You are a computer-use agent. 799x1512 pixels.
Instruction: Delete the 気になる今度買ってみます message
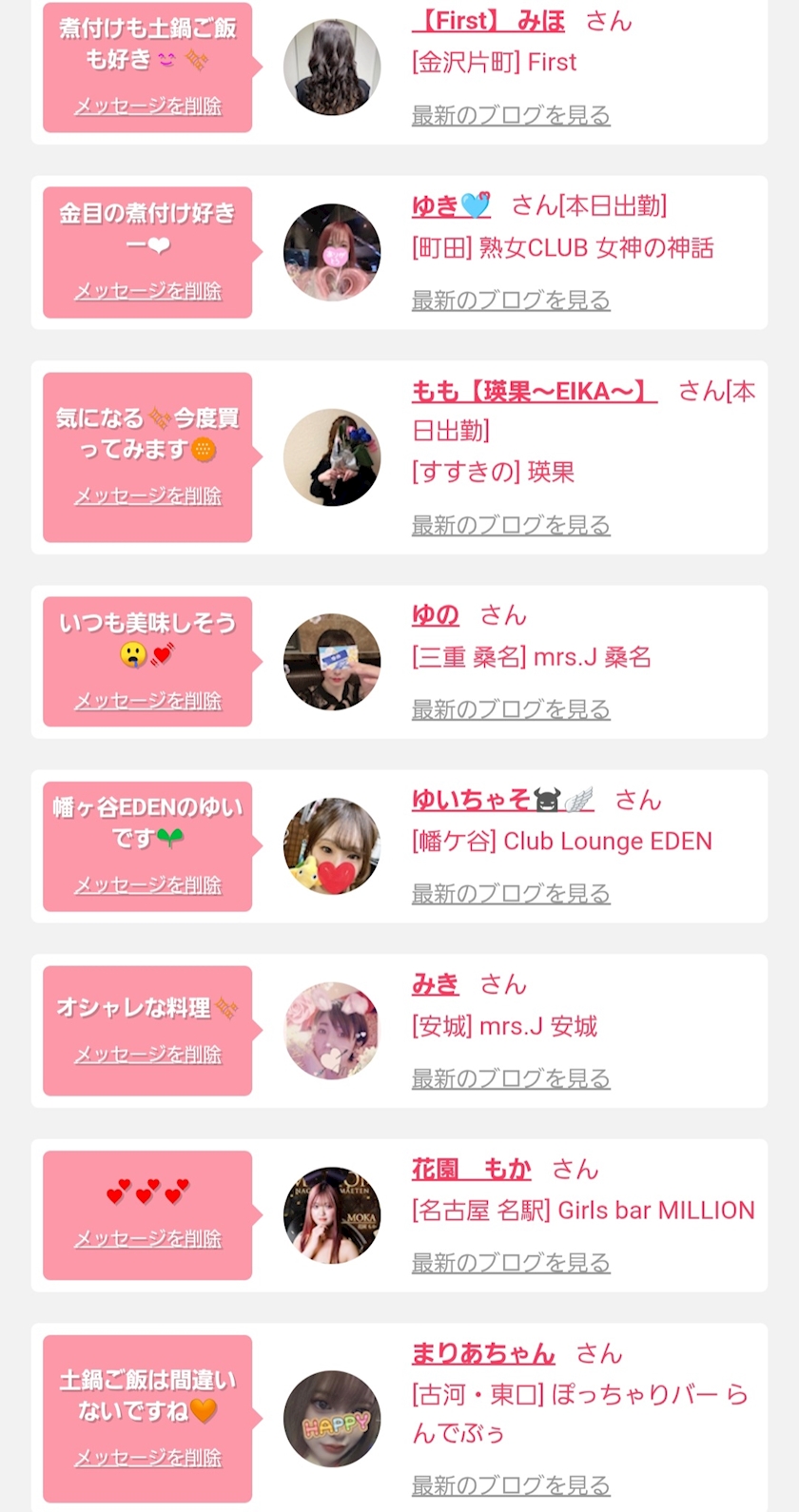(148, 496)
